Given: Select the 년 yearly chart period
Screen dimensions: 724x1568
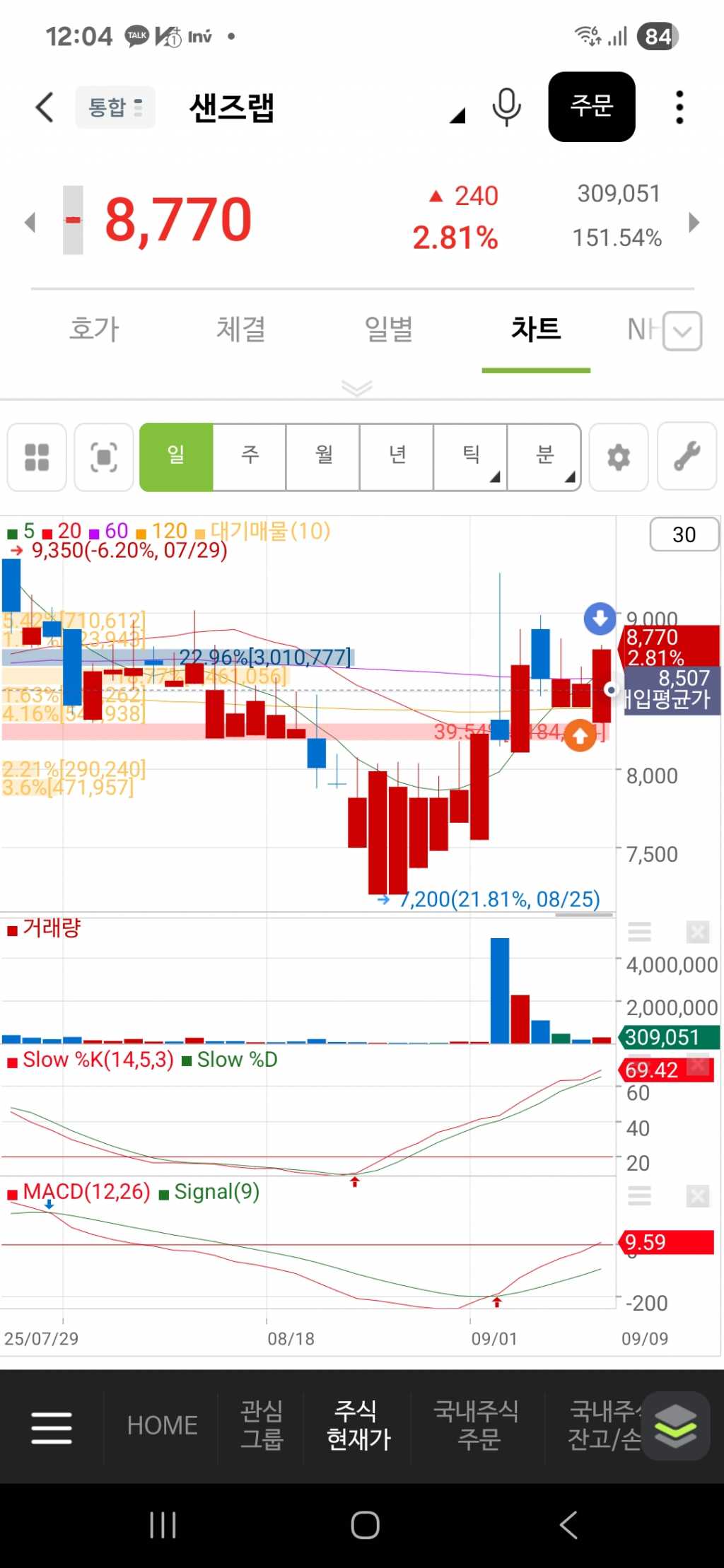Looking at the screenshot, I should tap(397, 457).
